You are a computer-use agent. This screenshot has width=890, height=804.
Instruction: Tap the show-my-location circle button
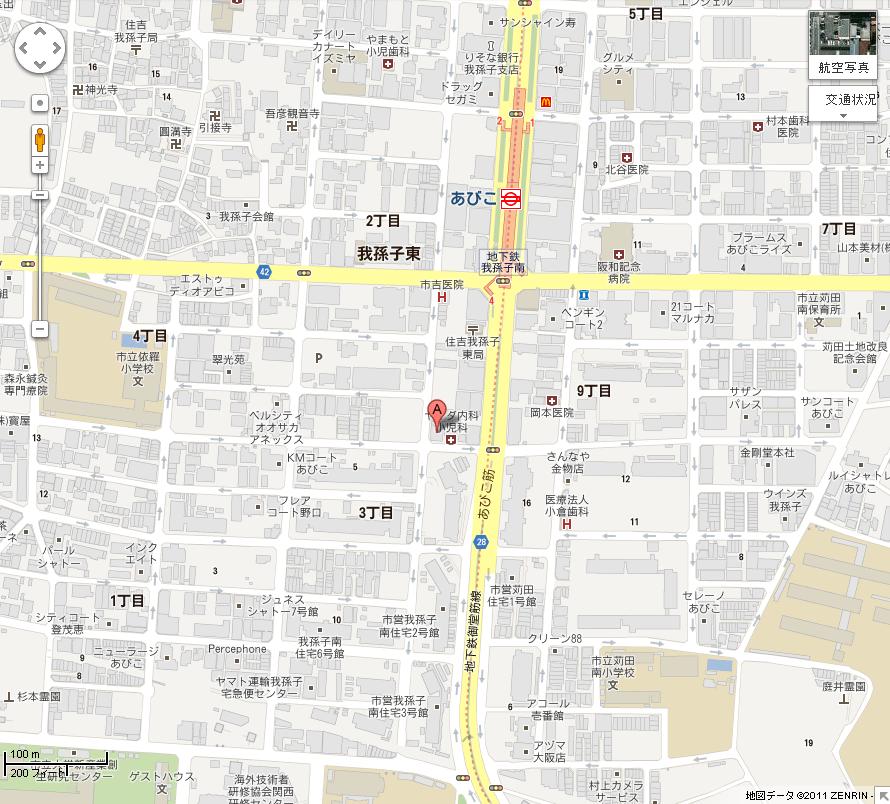click(x=40, y=102)
